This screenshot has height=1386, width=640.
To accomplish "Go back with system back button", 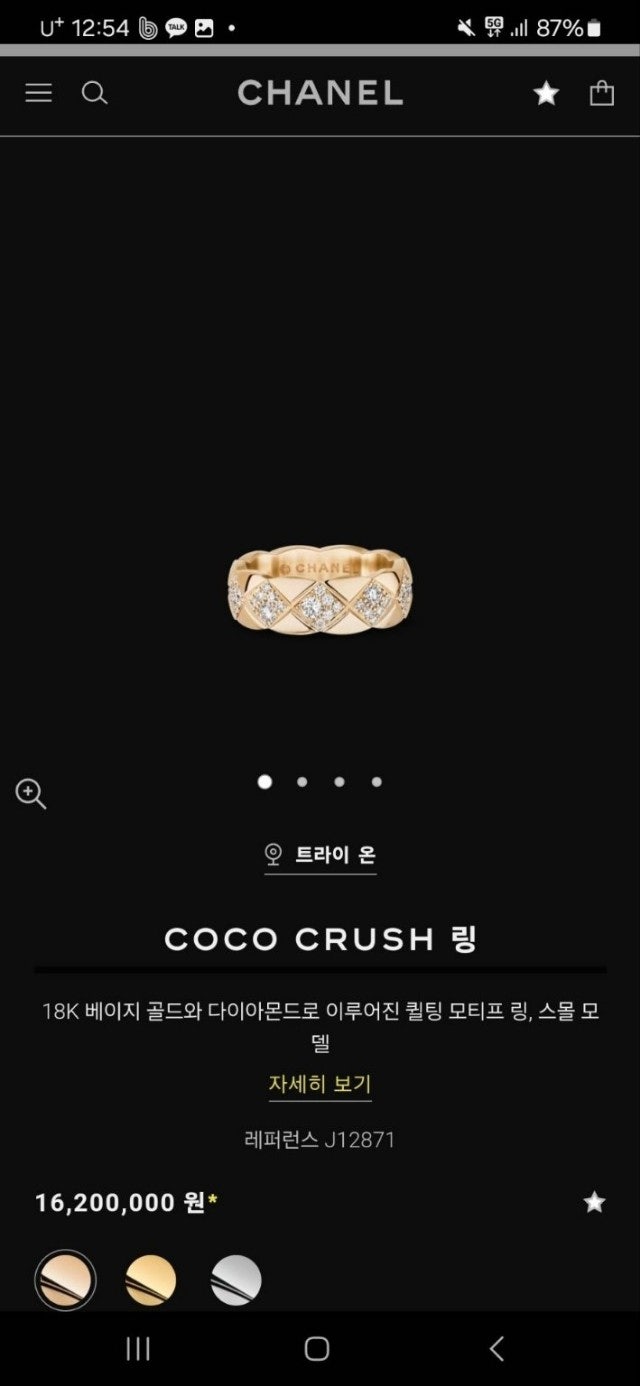I will [x=497, y=1348].
